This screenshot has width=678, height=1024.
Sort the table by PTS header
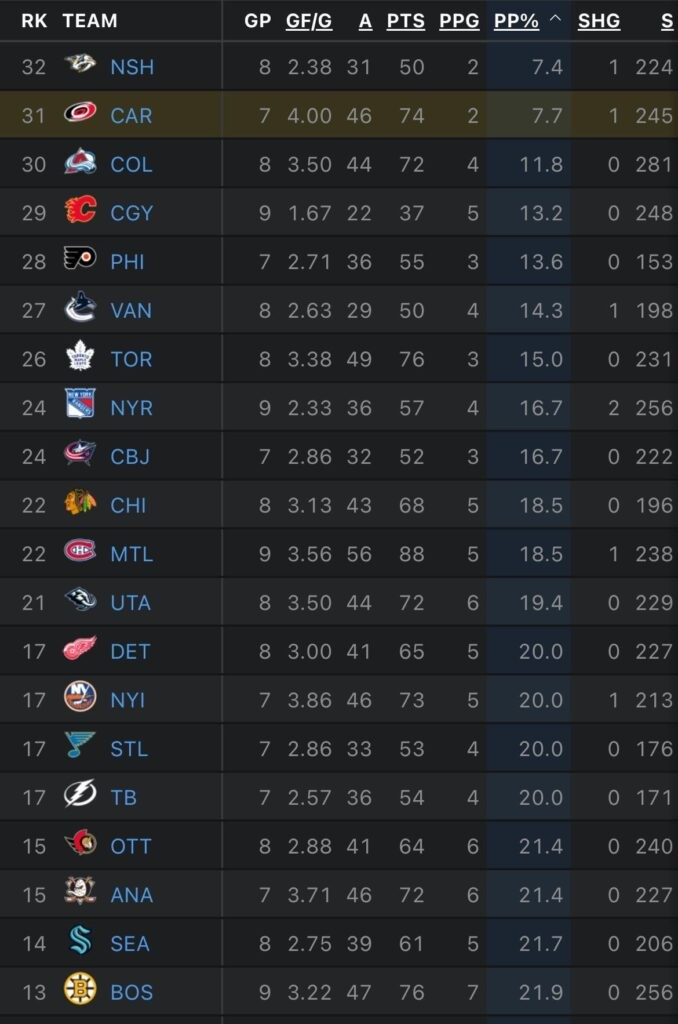tap(405, 21)
